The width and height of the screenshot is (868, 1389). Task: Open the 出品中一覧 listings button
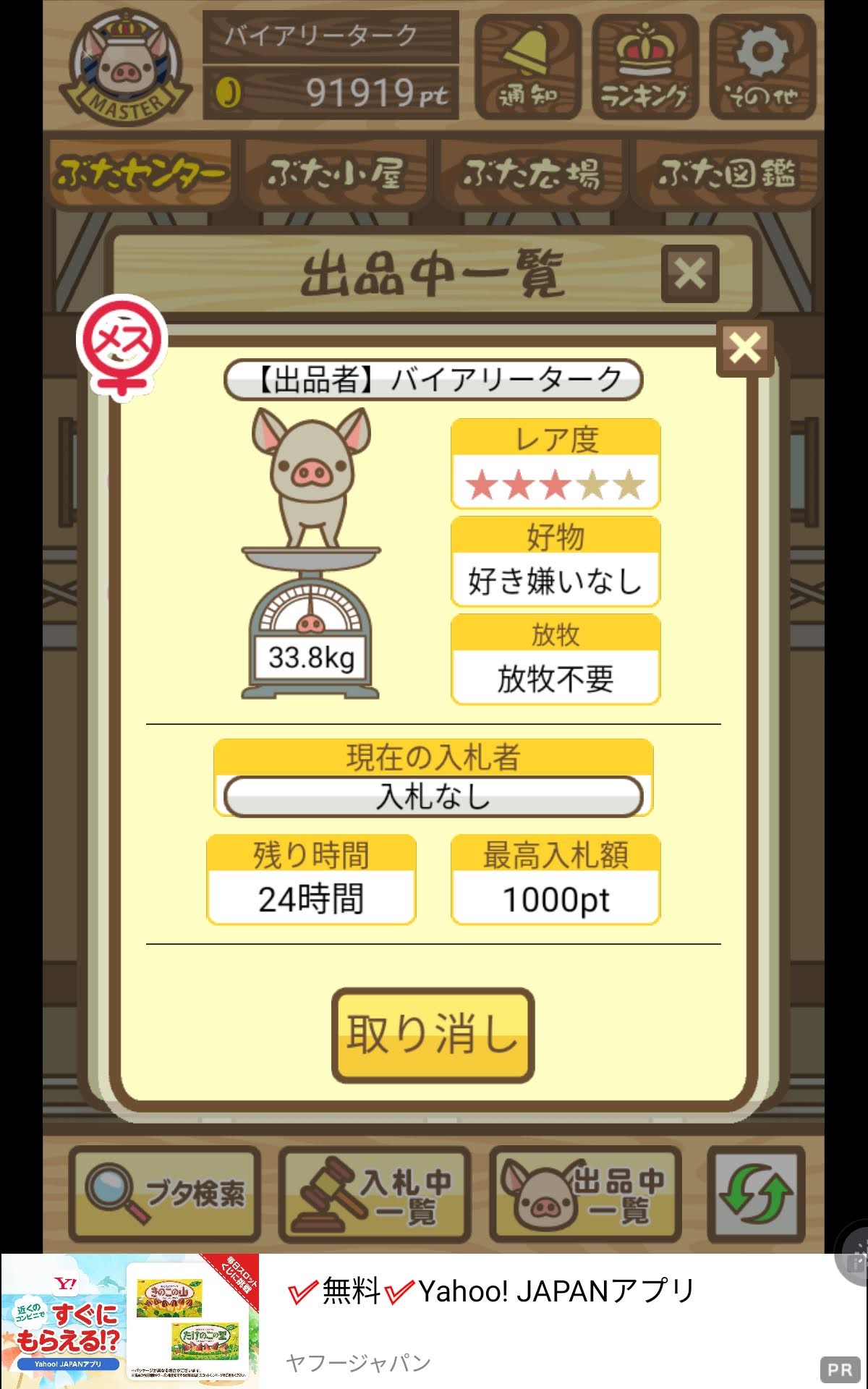585,1194
